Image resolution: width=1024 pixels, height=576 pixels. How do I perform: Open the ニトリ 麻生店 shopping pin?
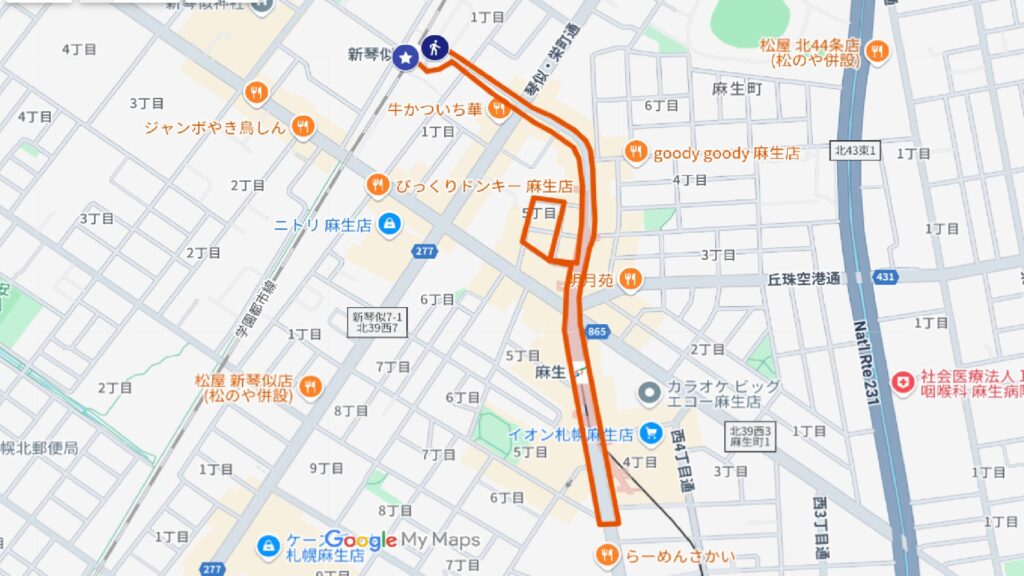tap(390, 224)
